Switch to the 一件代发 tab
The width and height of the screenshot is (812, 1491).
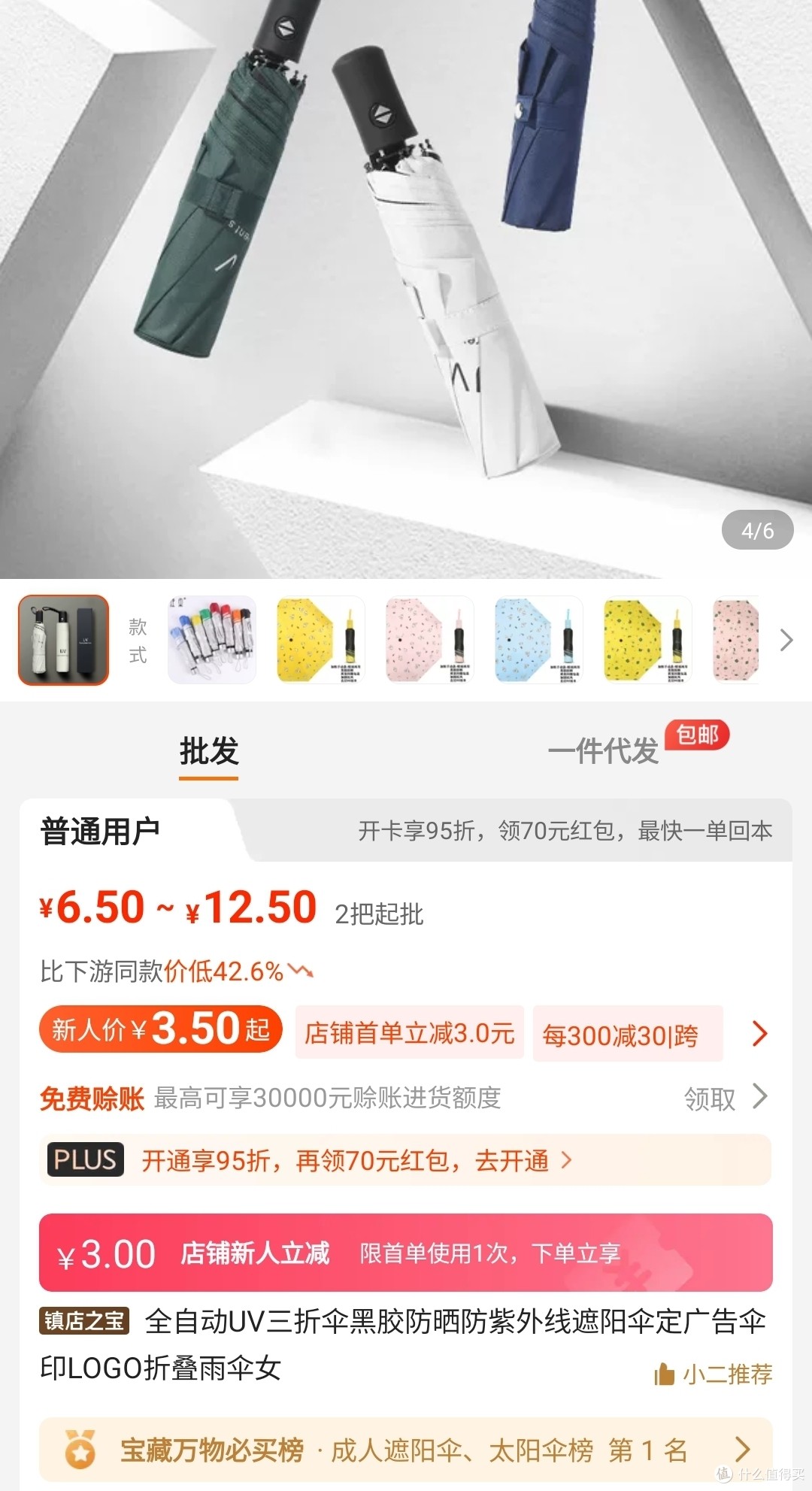[603, 751]
